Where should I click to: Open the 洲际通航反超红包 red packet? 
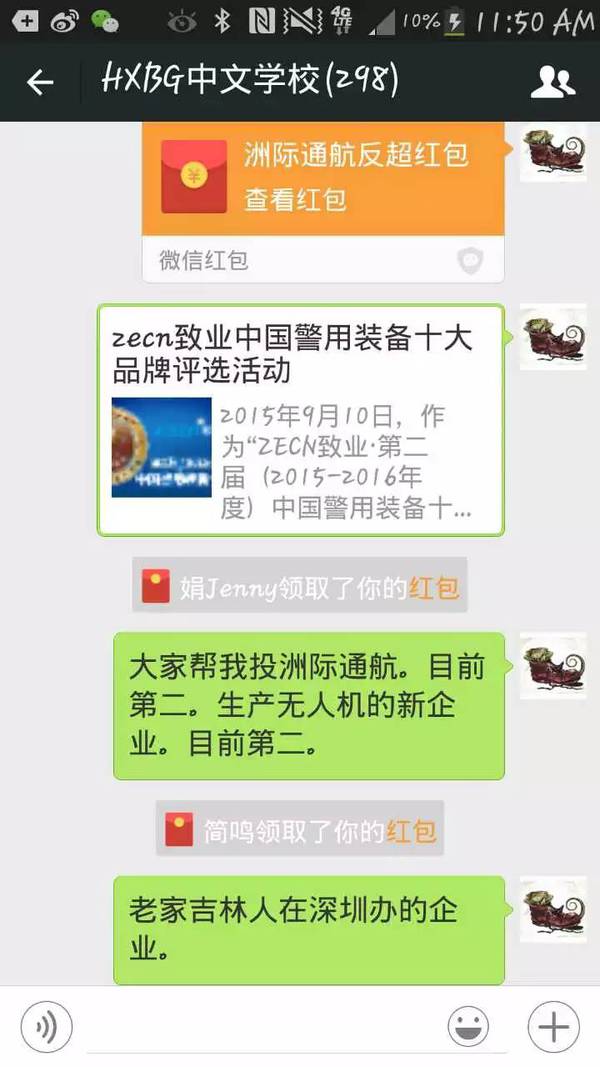tap(322, 177)
